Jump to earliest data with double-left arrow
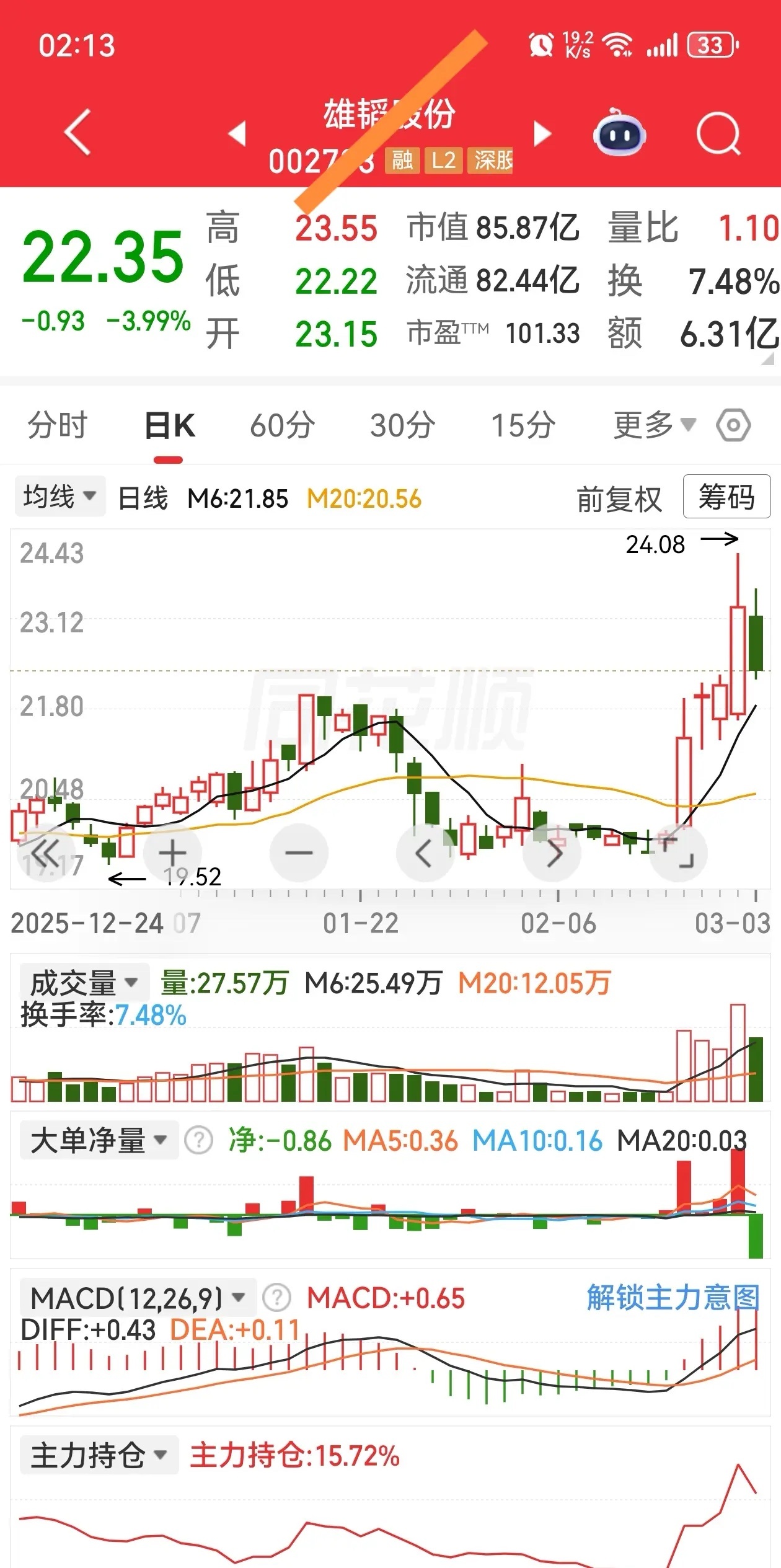781x1568 pixels. click(x=46, y=853)
